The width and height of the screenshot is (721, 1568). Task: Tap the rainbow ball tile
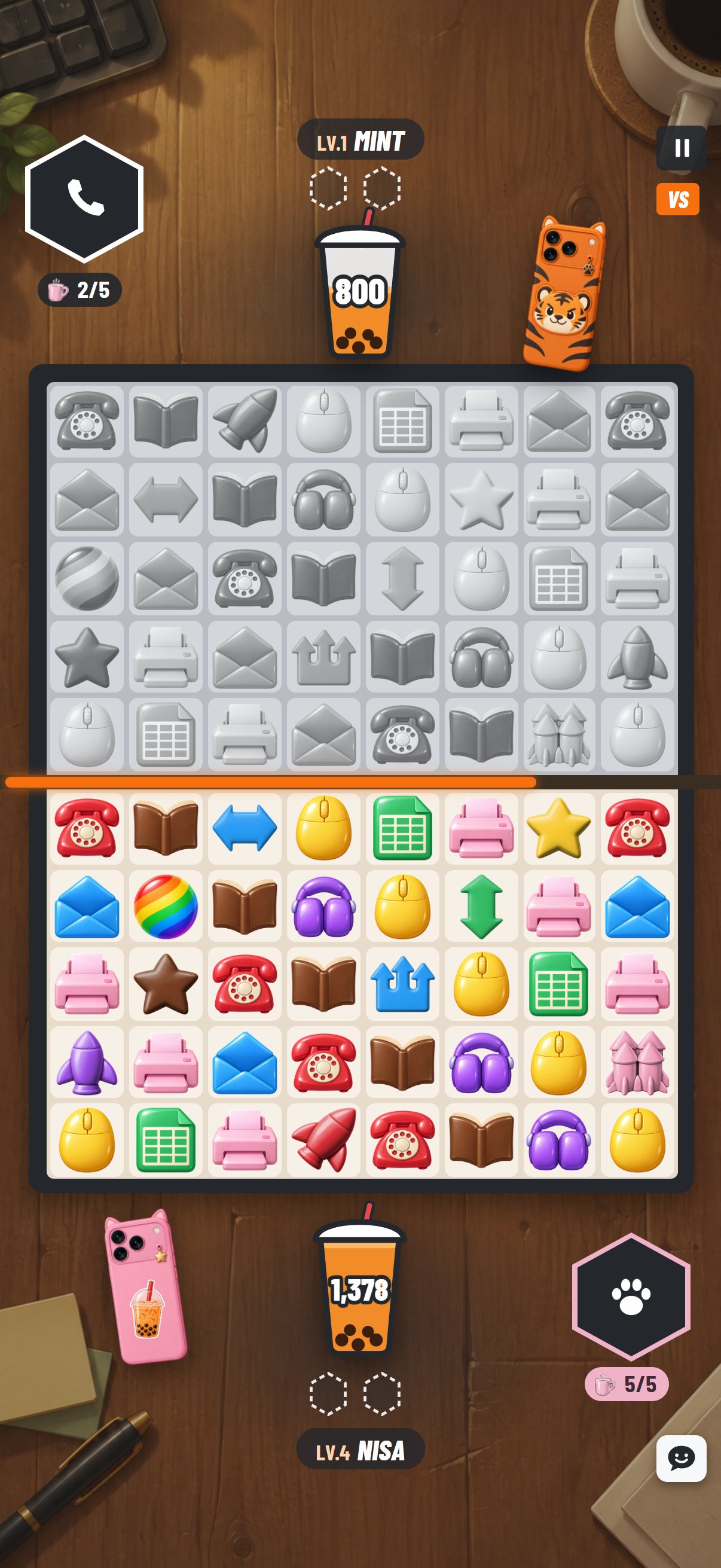coord(166,907)
